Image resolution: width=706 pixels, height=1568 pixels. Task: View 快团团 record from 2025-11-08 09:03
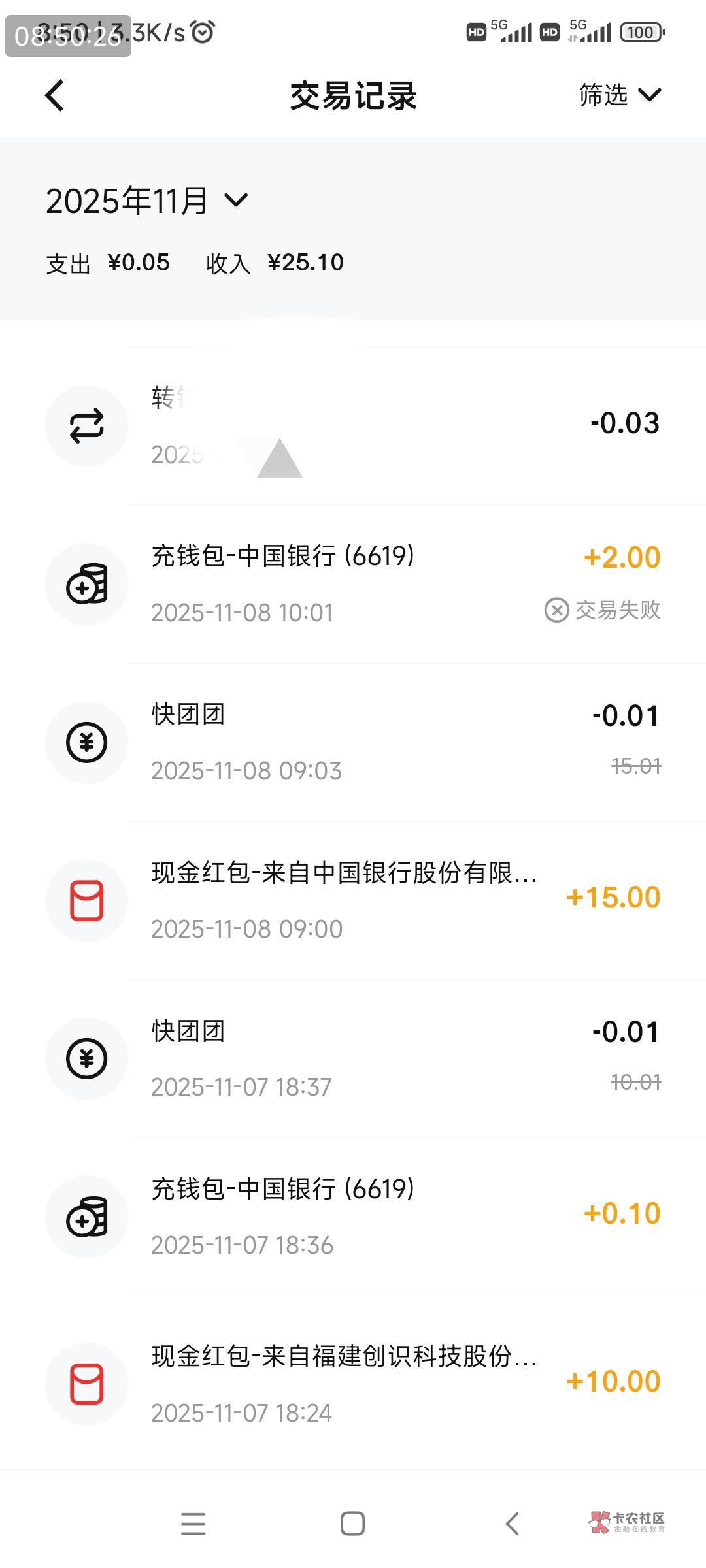(x=353, y=742)
